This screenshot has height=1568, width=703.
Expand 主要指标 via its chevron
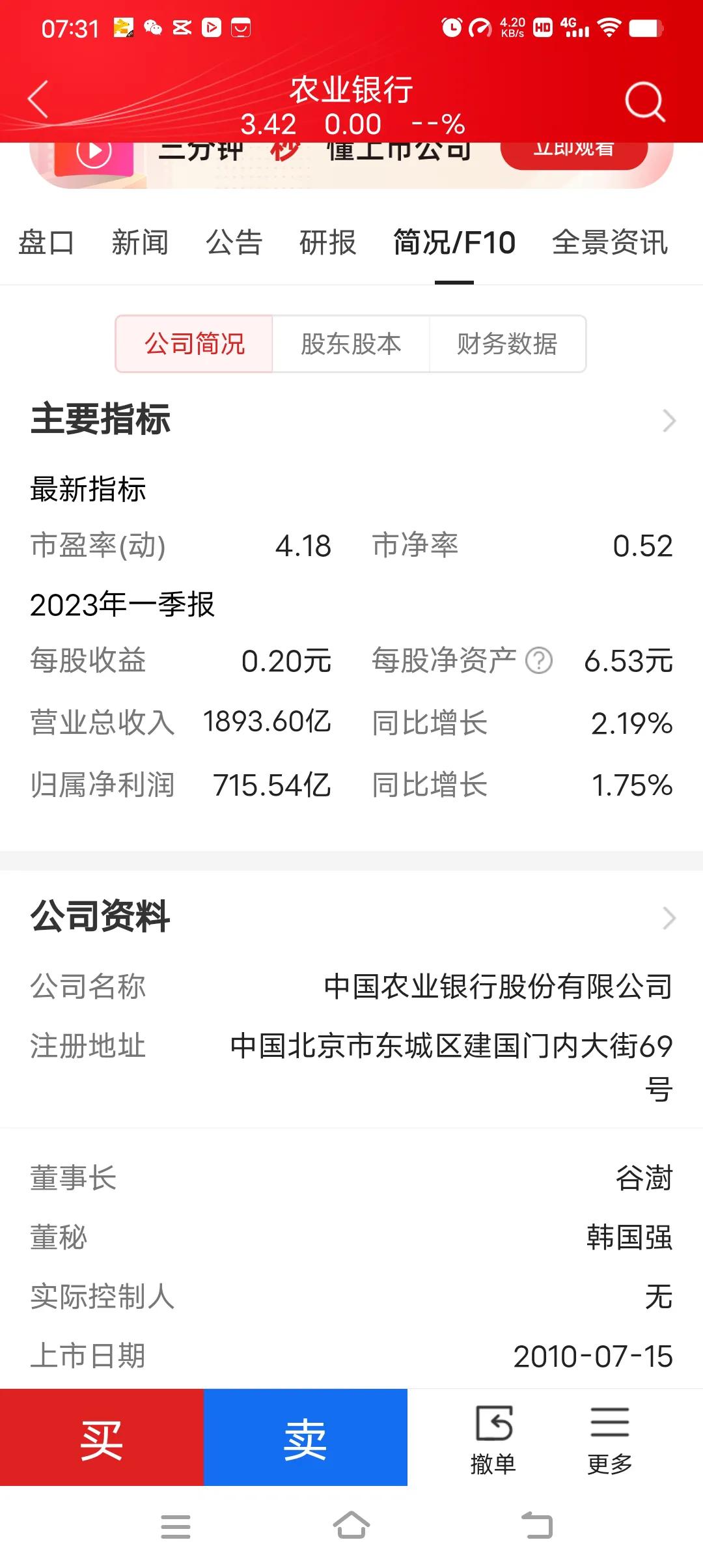(x=667, y=421)
